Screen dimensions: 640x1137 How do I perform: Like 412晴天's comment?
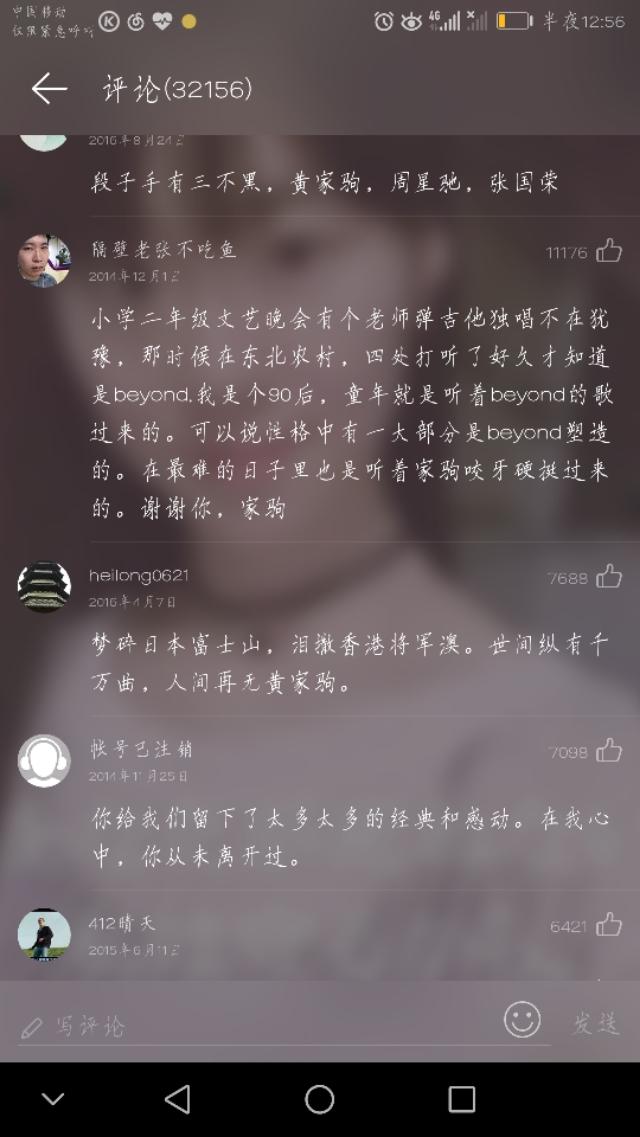609,925
